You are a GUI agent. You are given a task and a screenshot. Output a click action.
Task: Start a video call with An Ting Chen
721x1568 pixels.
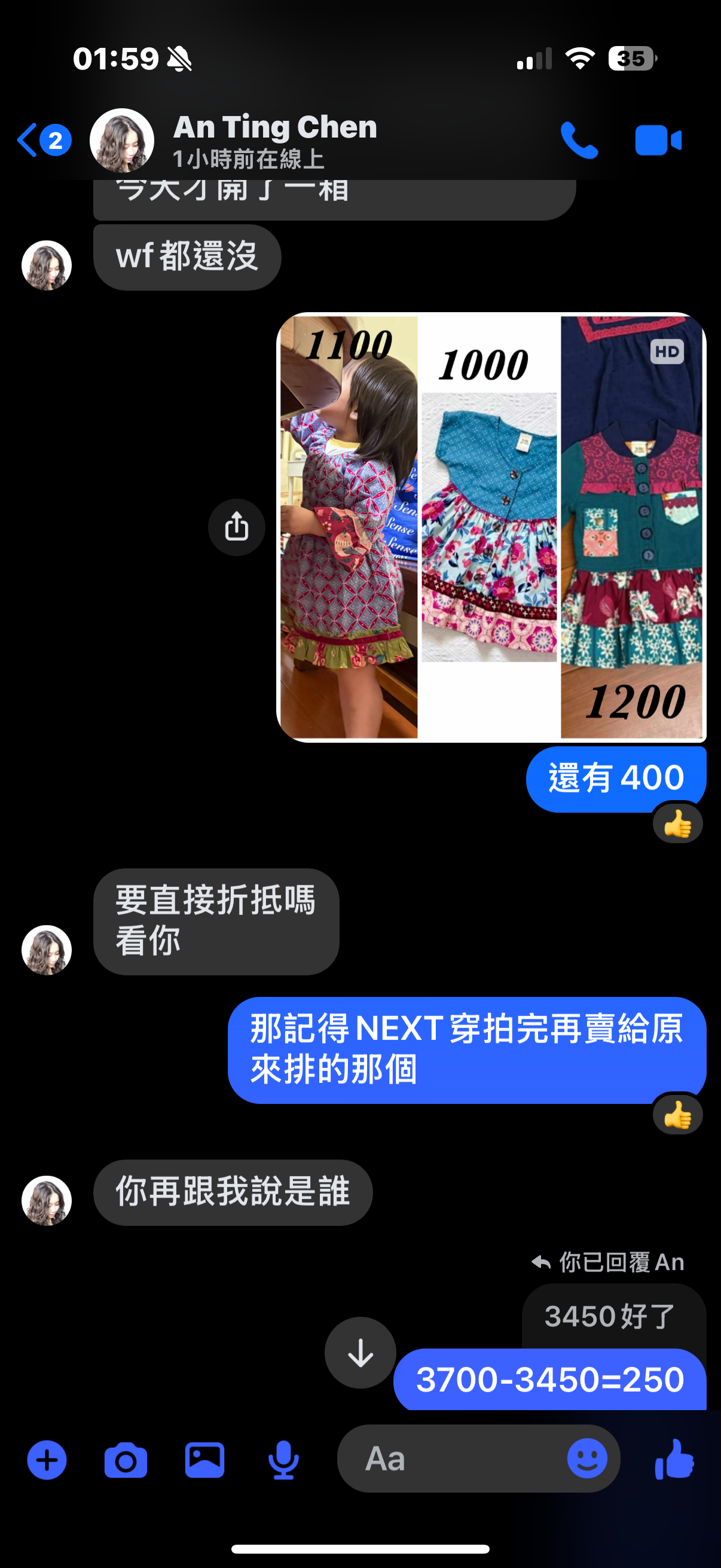(x=658, y=140)
